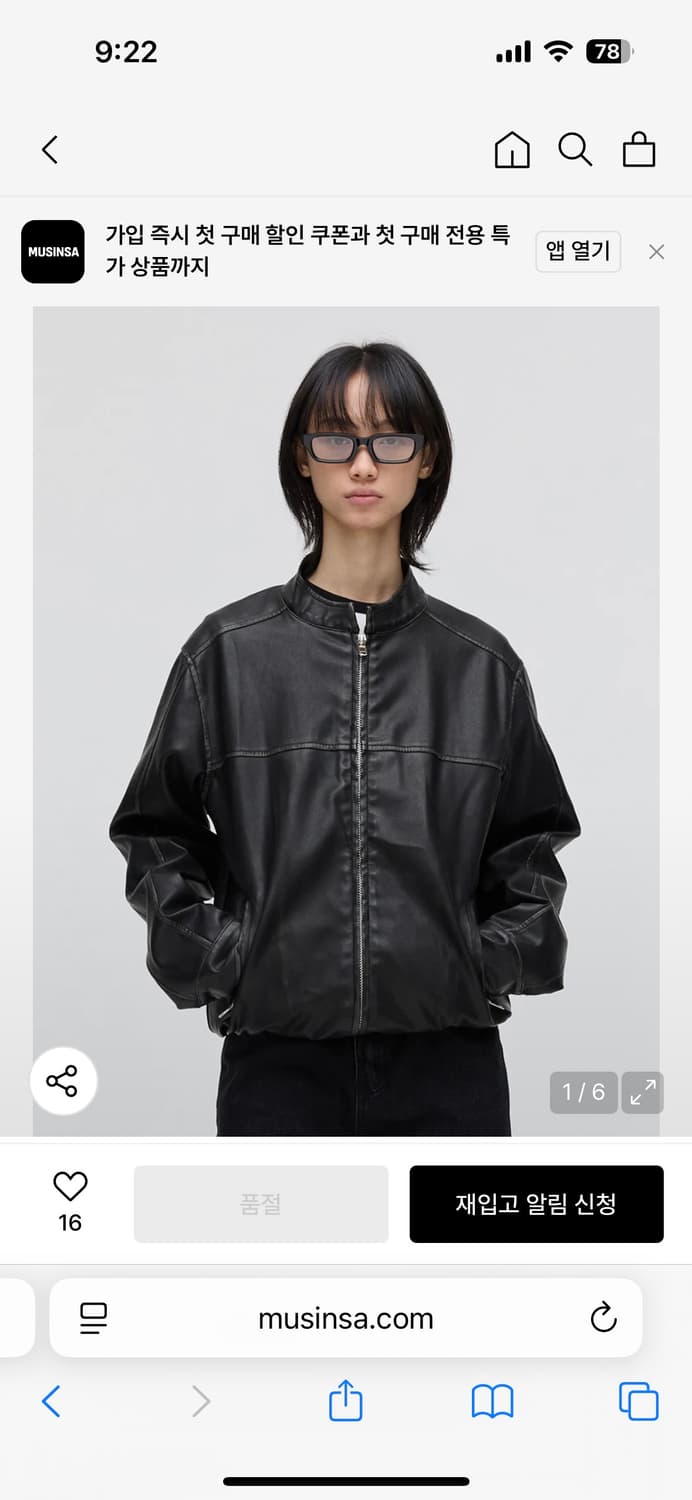Open the search magnifier icon
The height and width of the screenshot is (1500, 692).
click(x=575, y=150)
